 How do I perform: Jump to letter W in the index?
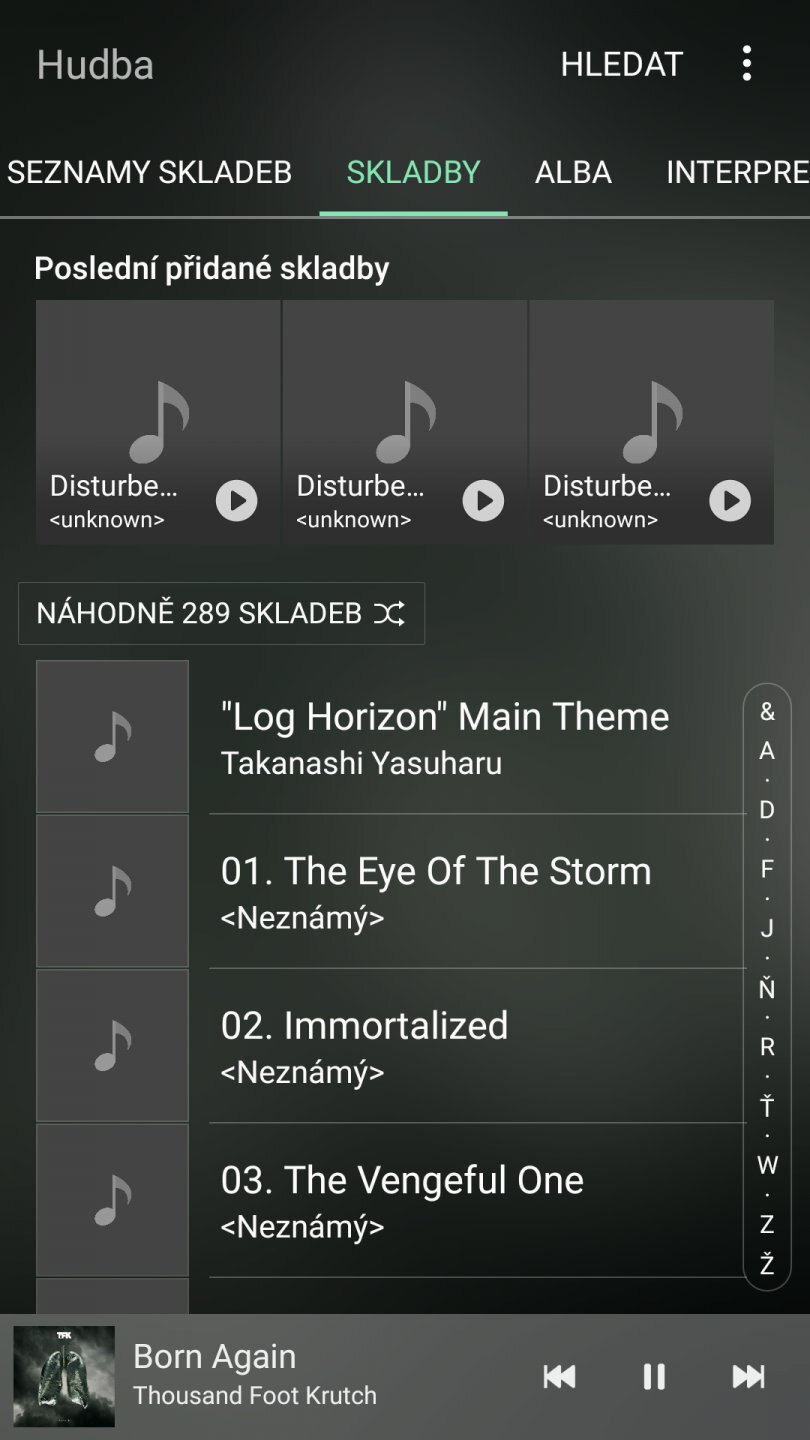pos(767,1165)
